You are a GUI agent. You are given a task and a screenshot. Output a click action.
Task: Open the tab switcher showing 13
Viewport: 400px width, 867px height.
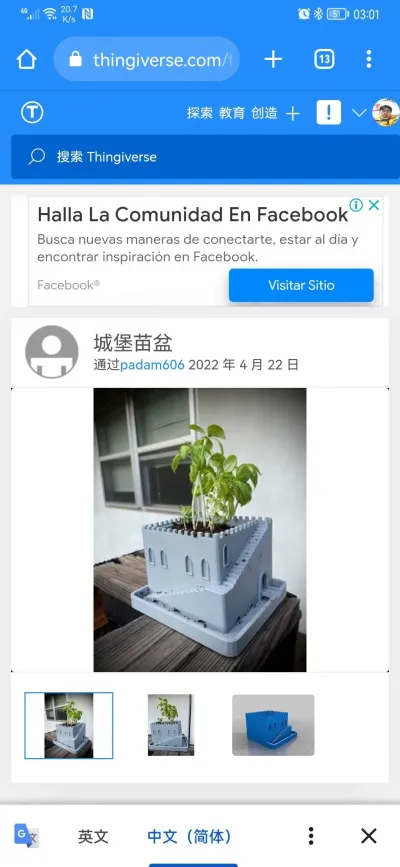point(324,59)
